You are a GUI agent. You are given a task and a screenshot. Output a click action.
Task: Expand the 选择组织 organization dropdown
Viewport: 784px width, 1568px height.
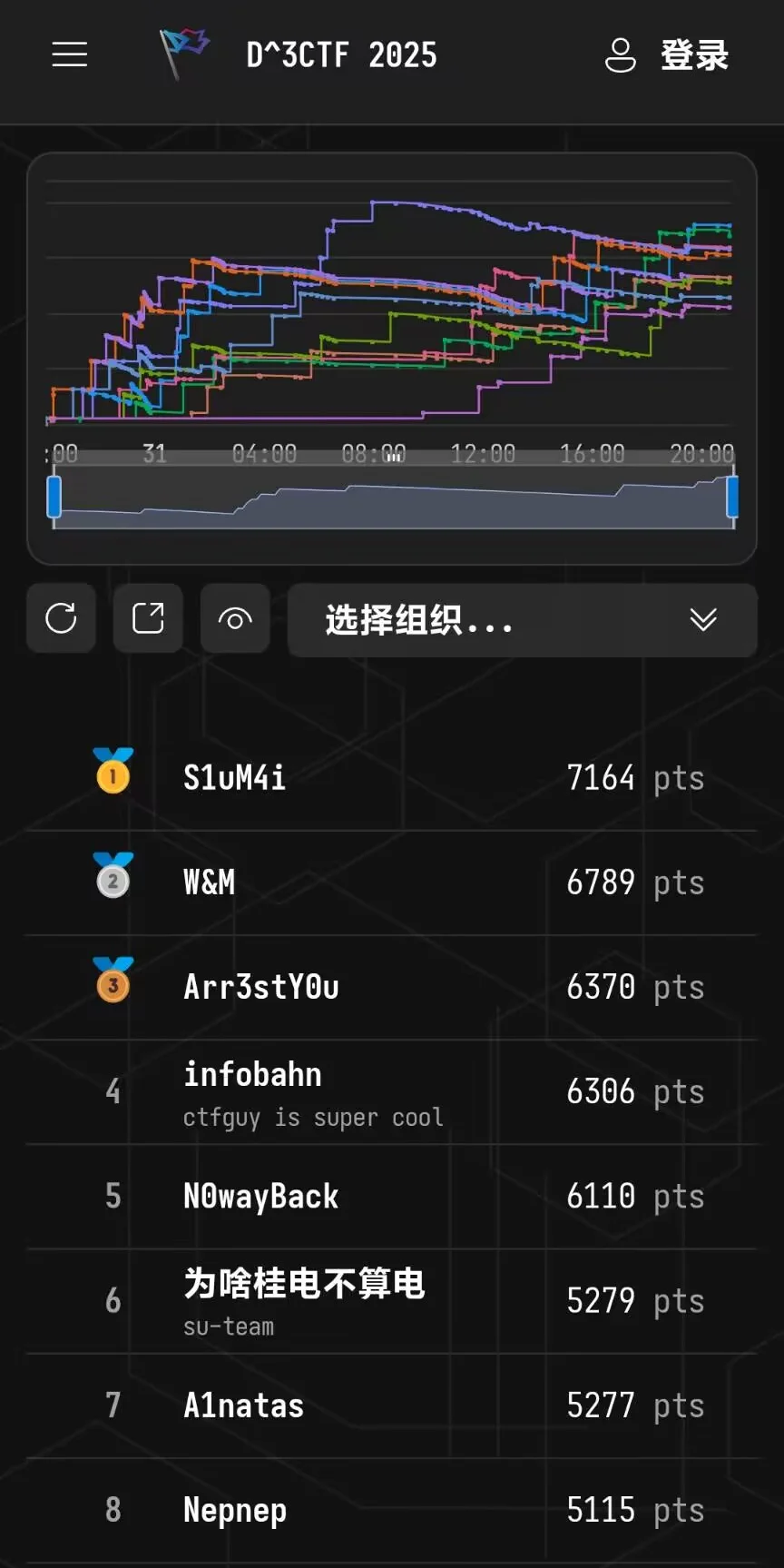point(522,620)
